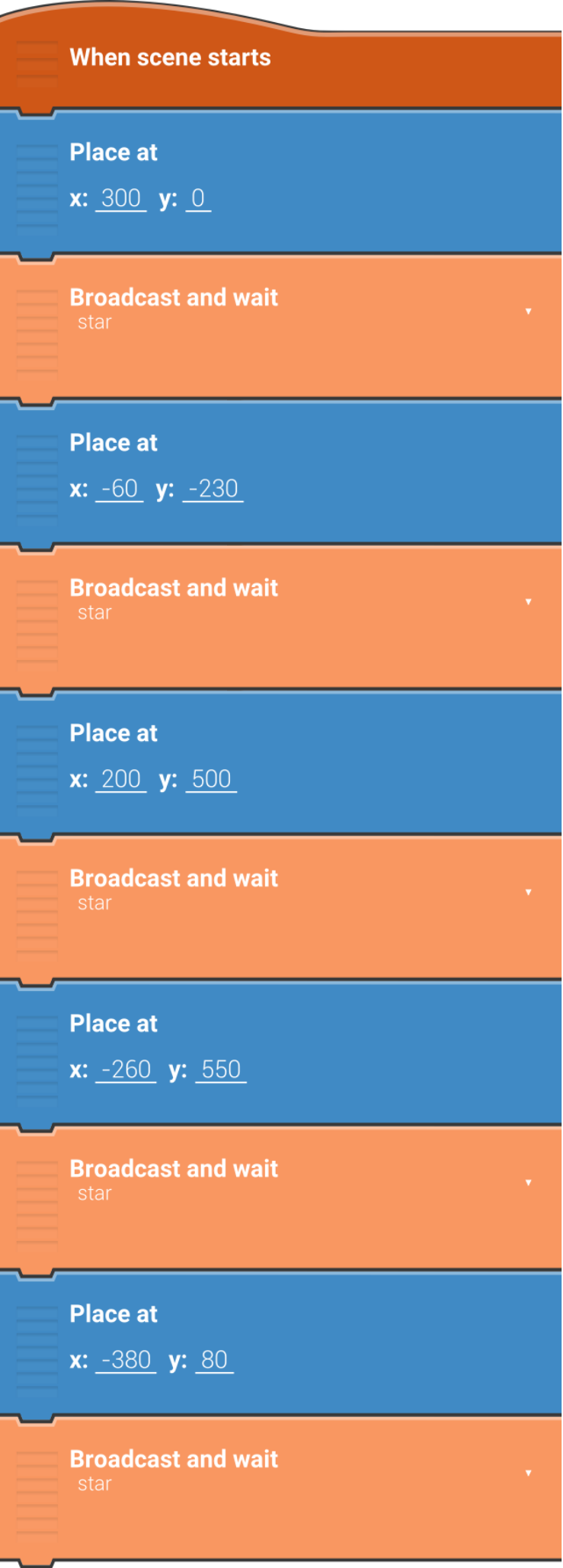Edit the x value -60
The width and height of the screenshot is (563, 1568).
click(x=120, y=489)
